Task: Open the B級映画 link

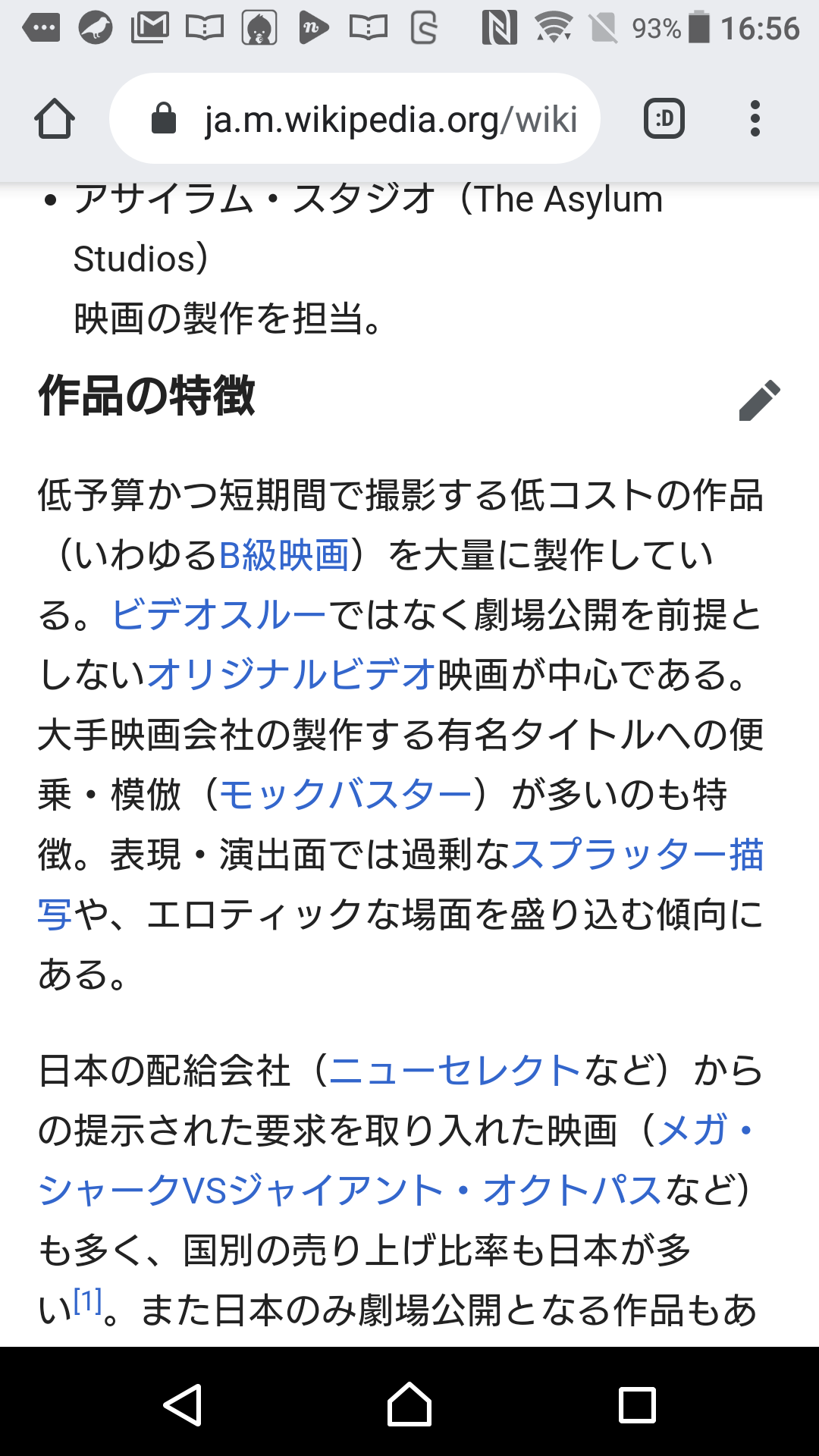Action: click(x=284, y=555)
